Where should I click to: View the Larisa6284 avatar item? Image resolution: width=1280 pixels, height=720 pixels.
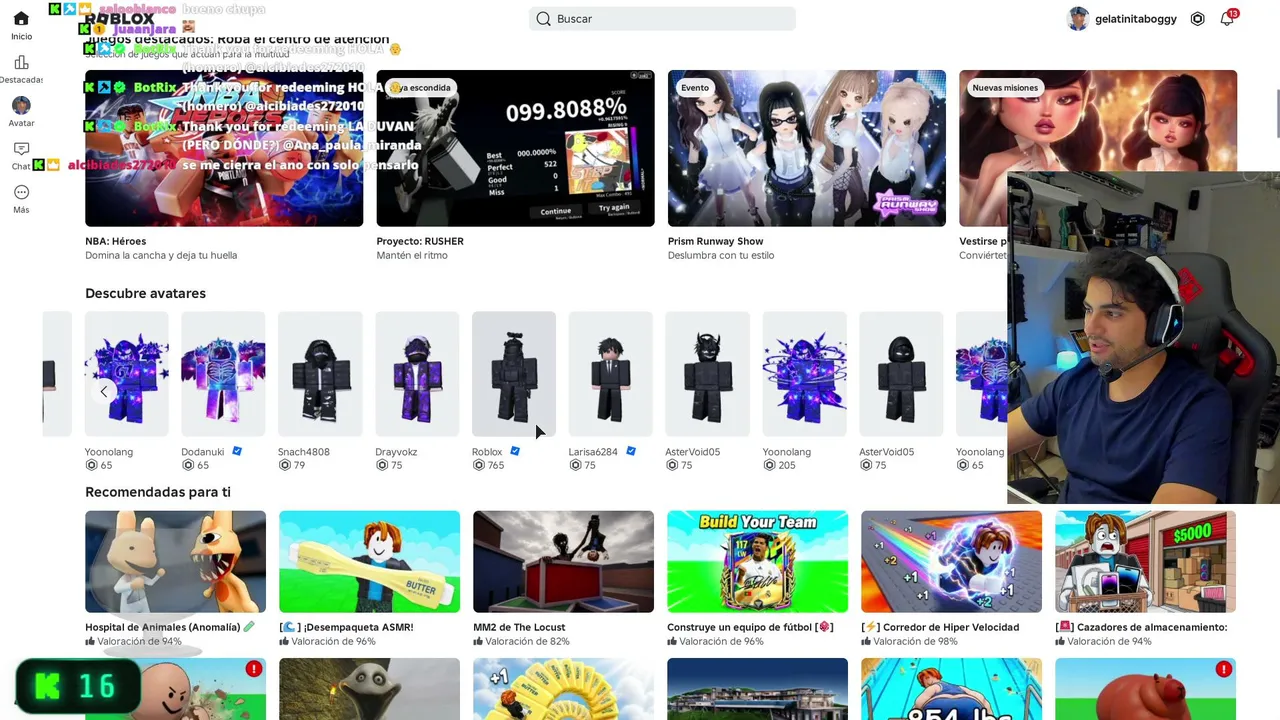[x=610, y=391]
